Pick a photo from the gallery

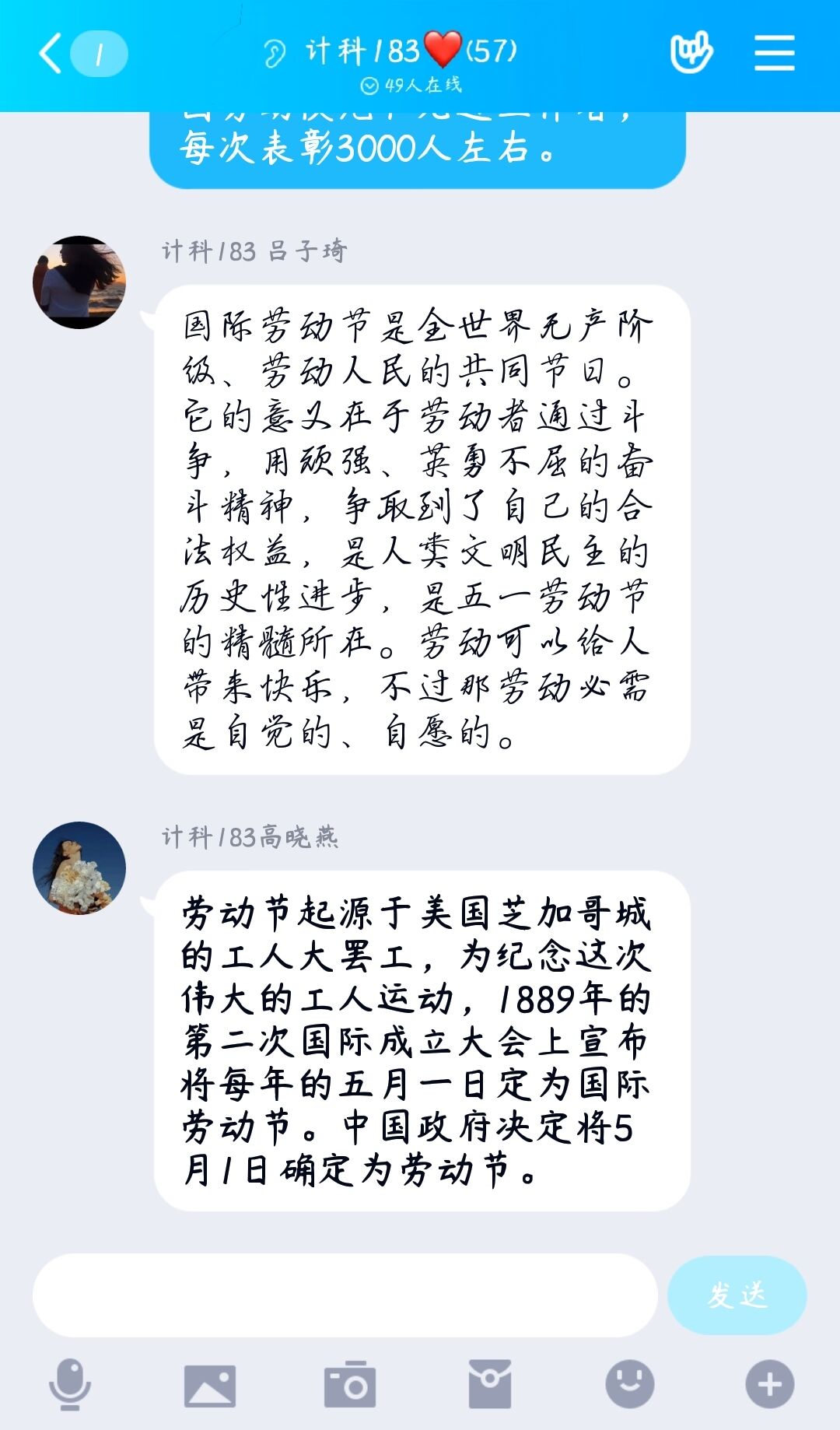click(x=210, y=1385)
